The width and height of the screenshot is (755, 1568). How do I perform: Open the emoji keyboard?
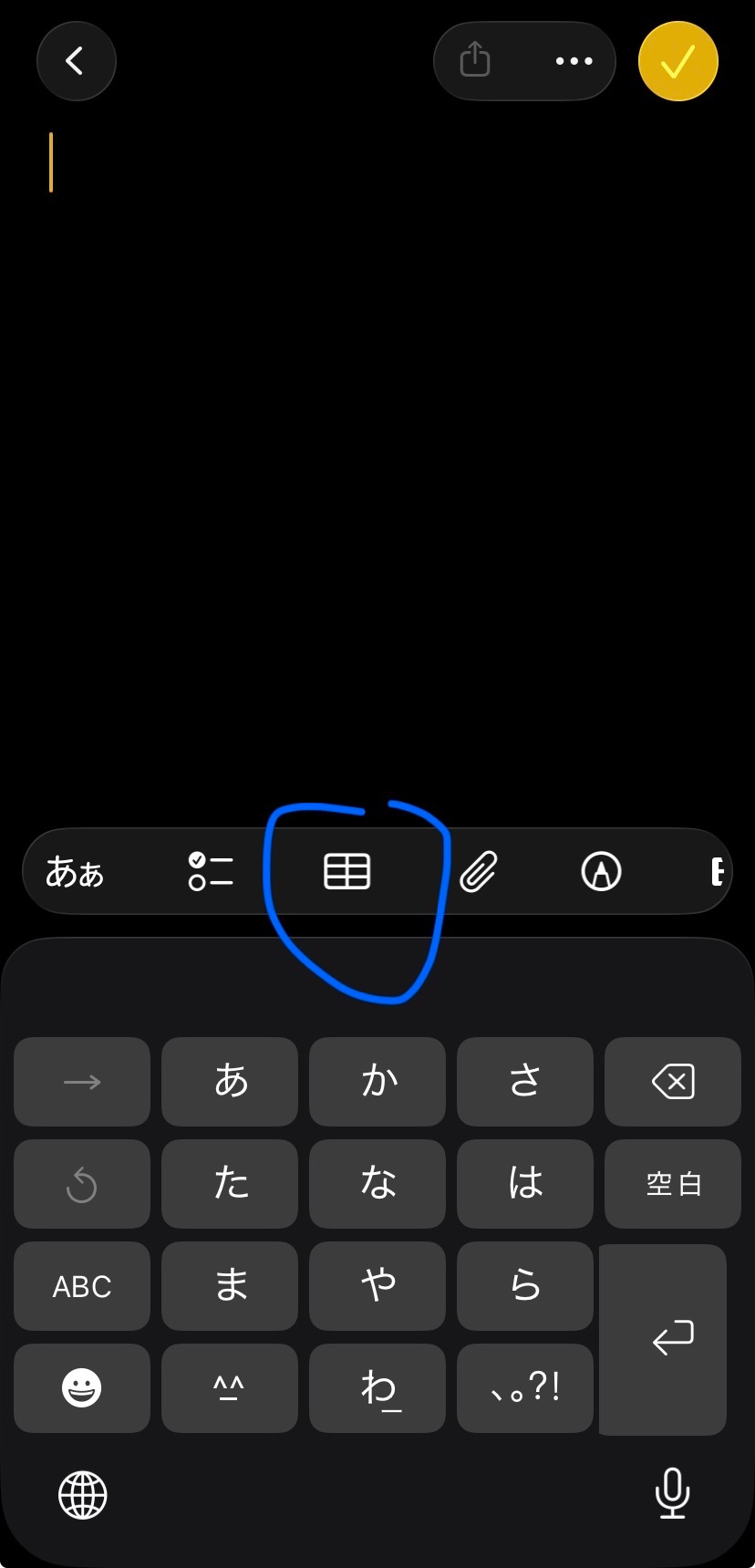82,1388
